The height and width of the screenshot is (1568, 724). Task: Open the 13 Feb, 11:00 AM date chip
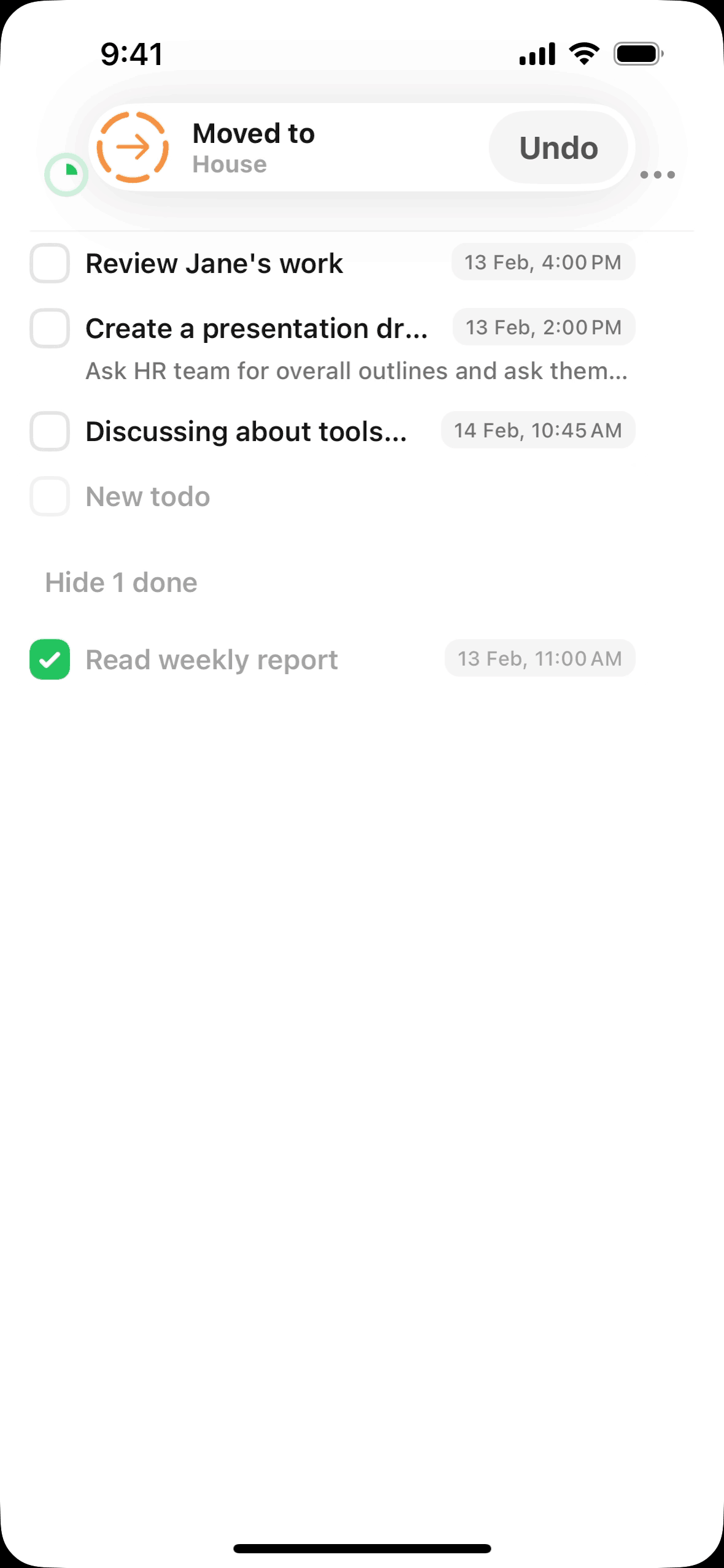pos(539,659)
